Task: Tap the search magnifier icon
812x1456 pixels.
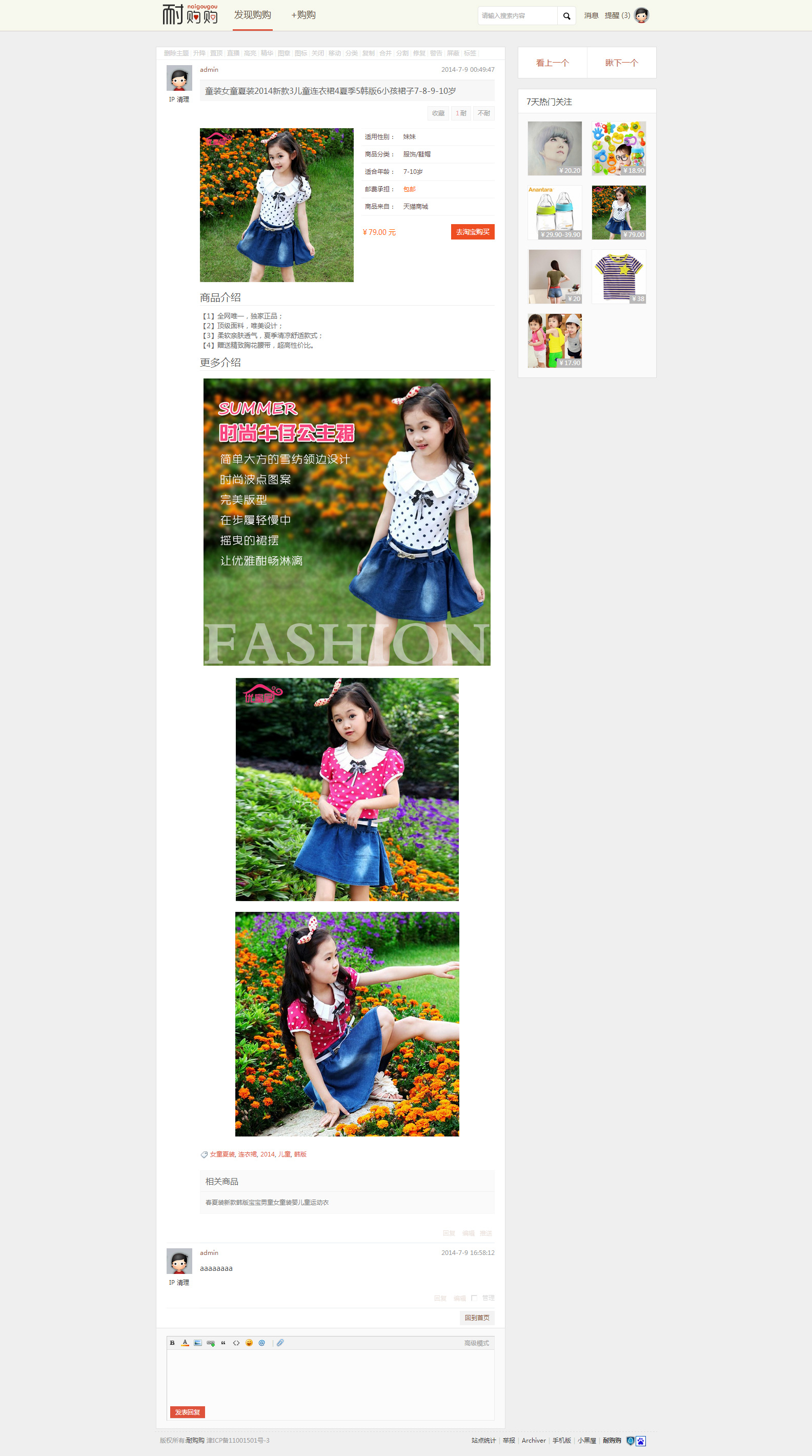Action: point(566,16)
